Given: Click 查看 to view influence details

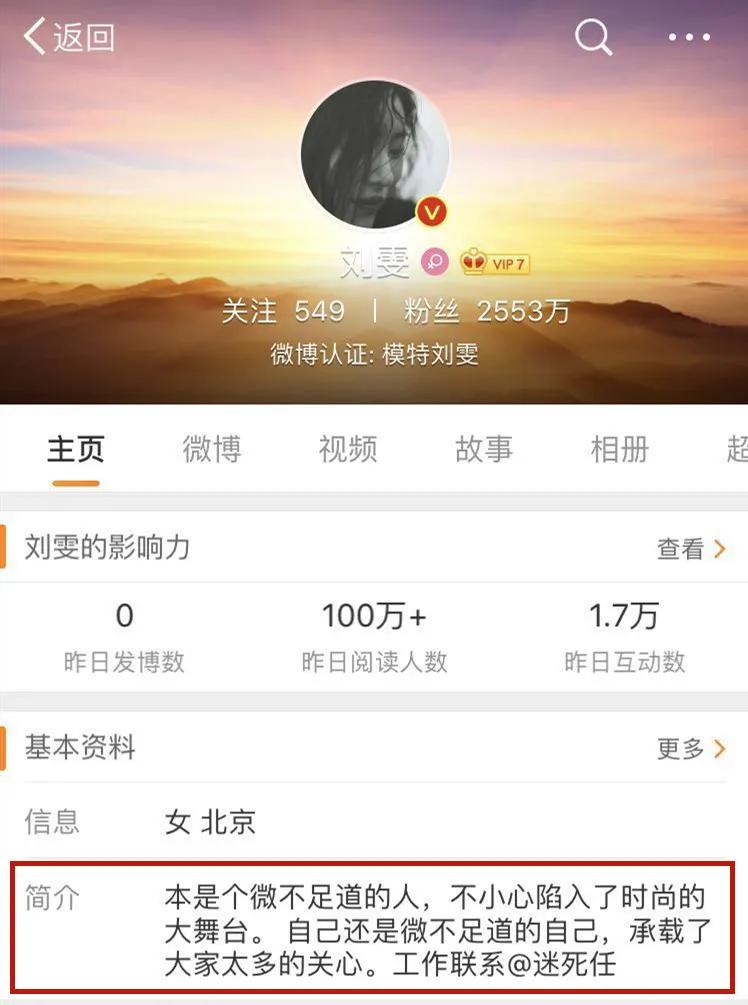Looking at the screenshot, I should [x=680, y=549].
